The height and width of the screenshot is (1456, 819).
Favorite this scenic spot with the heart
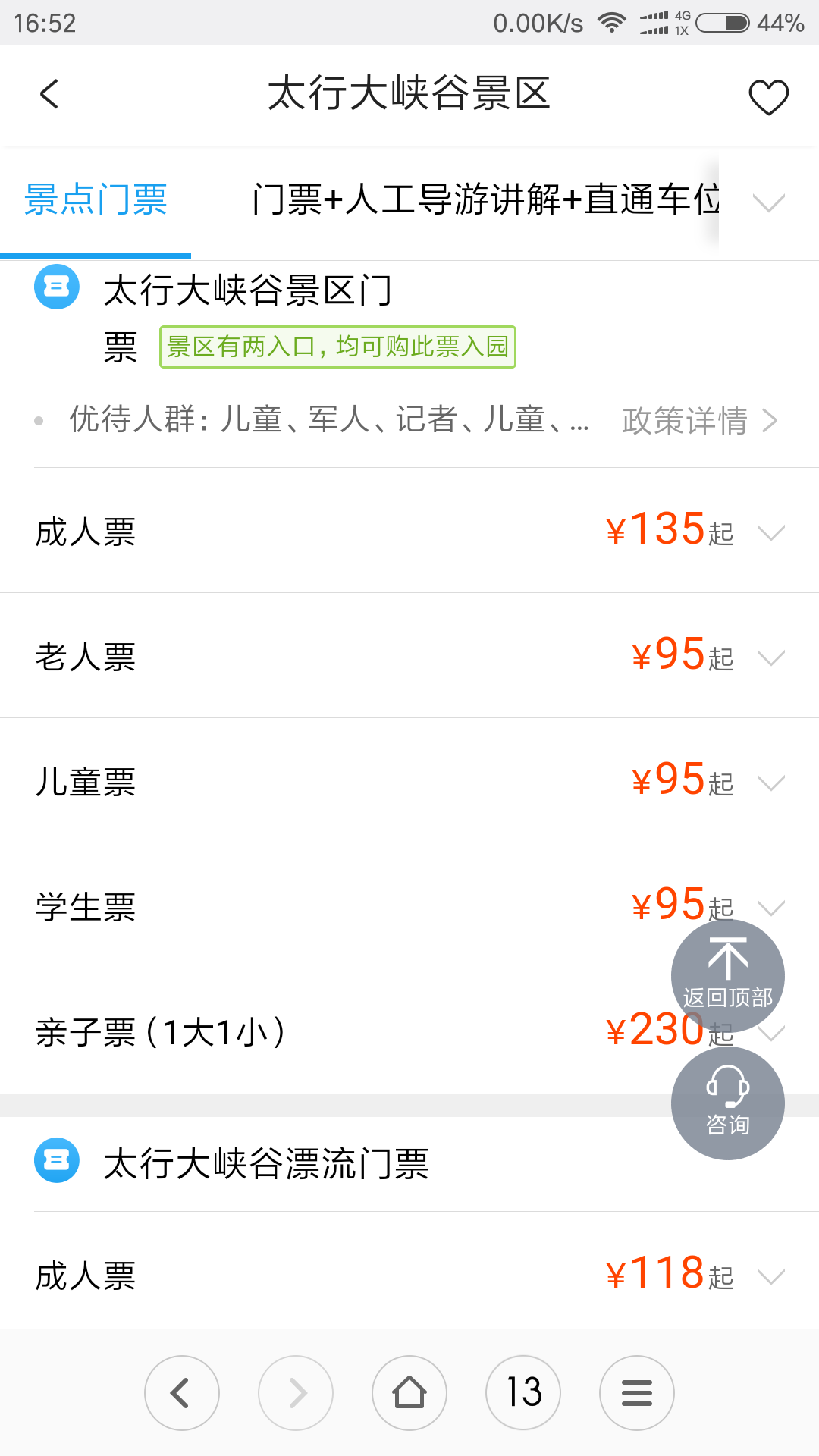pyautogui.click(x=768, y=97)
